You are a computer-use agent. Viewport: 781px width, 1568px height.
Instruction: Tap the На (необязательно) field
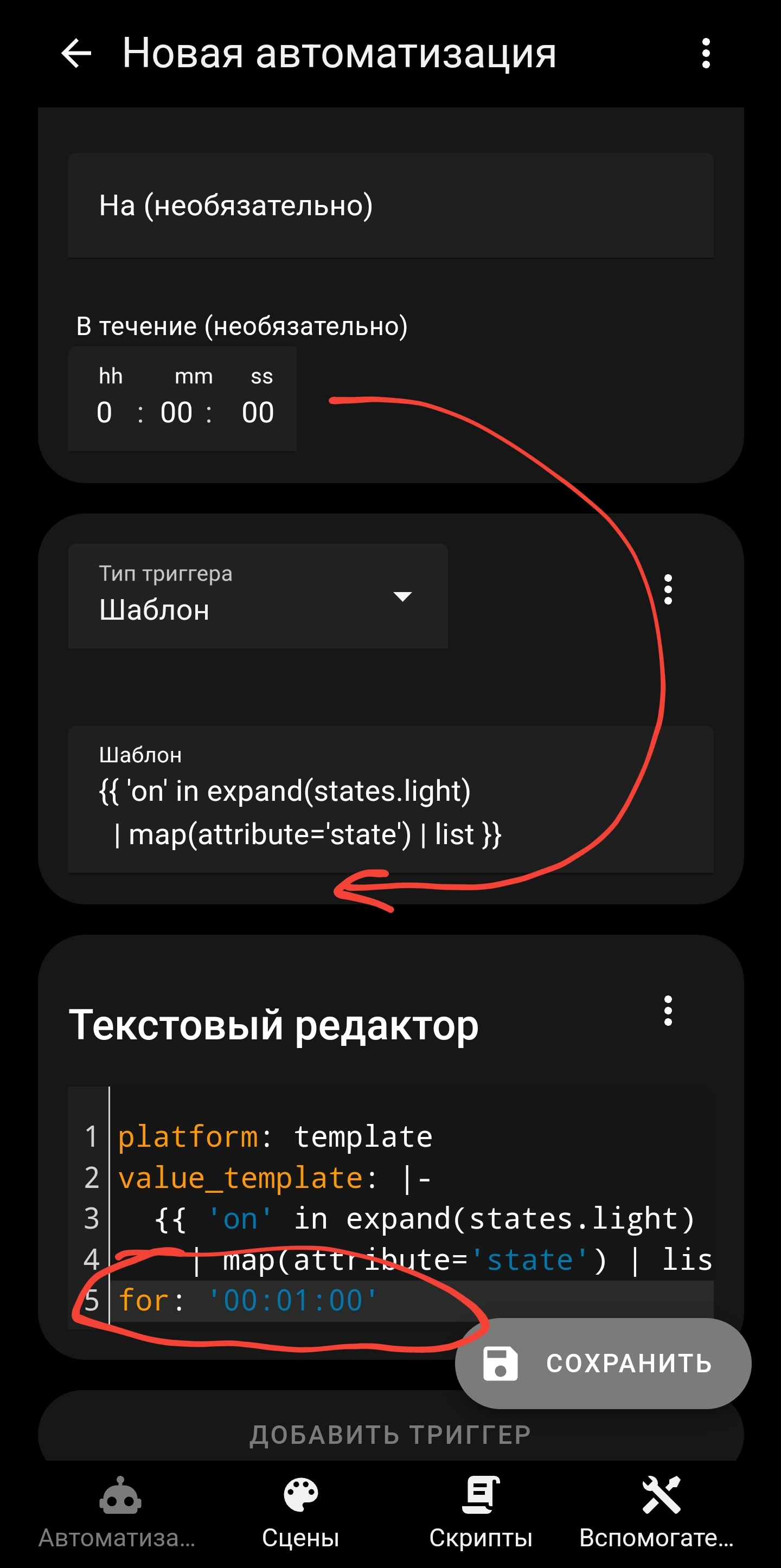[x=391, y=205]
